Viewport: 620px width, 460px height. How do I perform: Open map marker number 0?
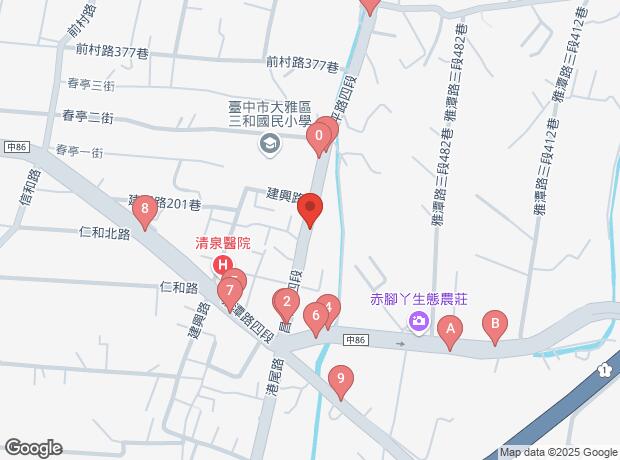319,137
